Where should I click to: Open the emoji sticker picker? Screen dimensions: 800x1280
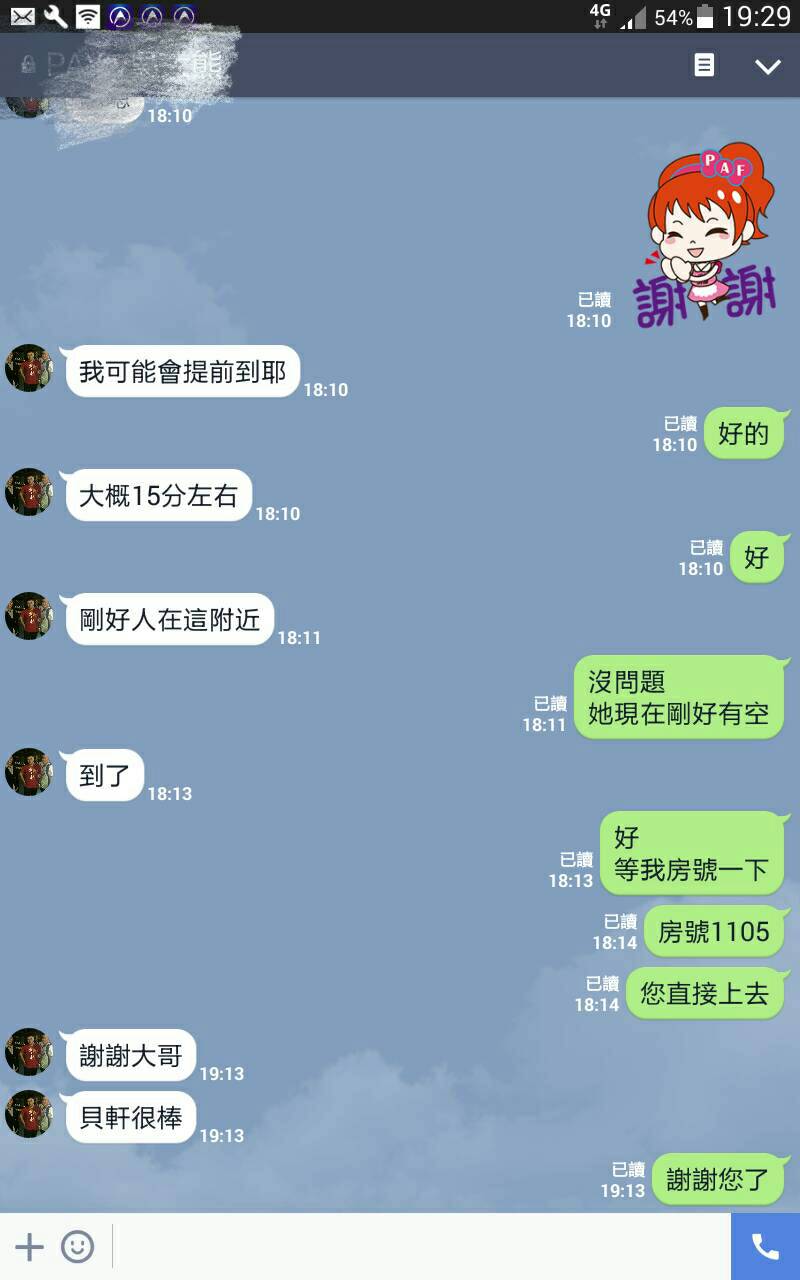77,1246
